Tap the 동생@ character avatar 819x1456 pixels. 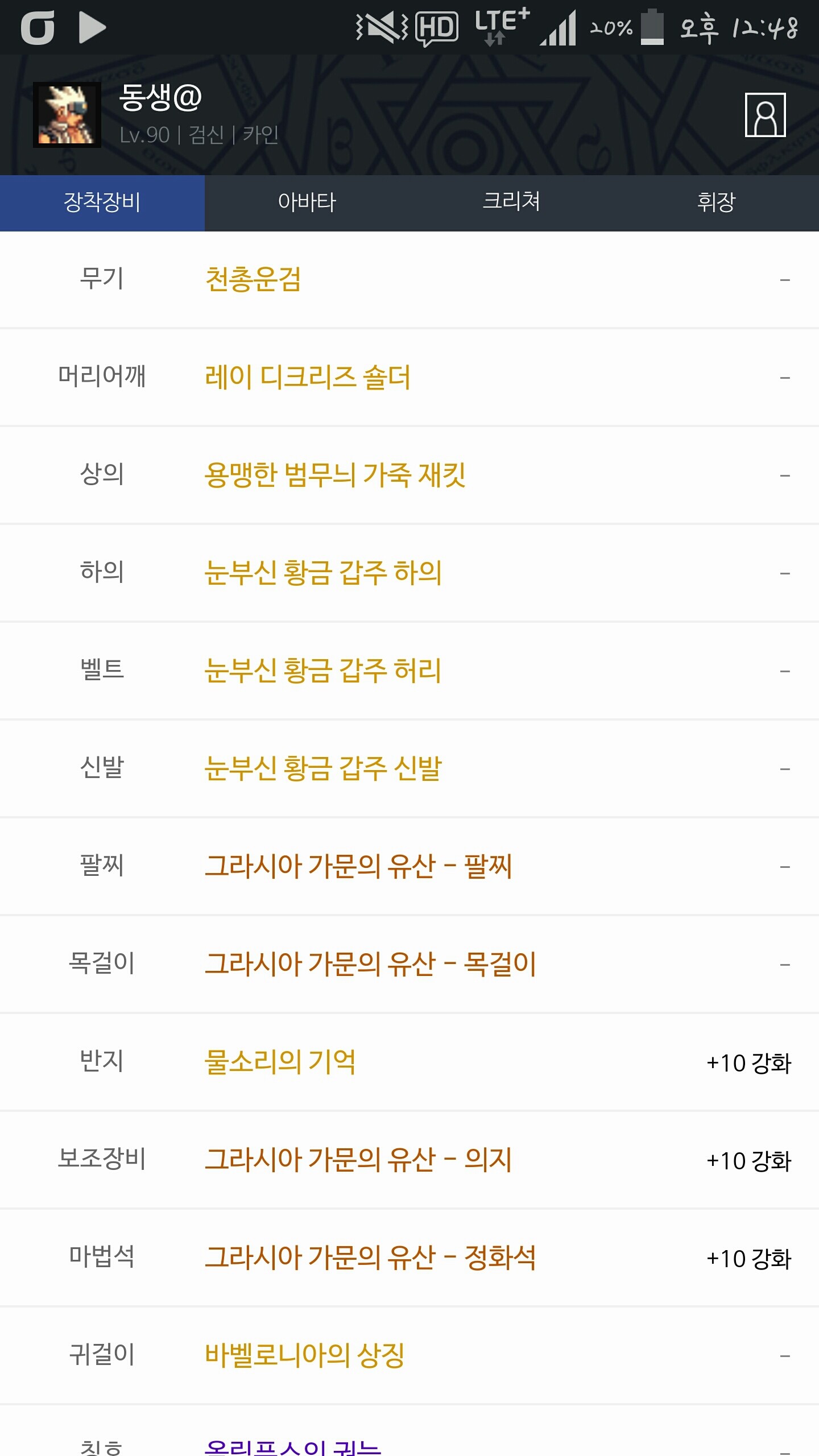click(67, 115)
